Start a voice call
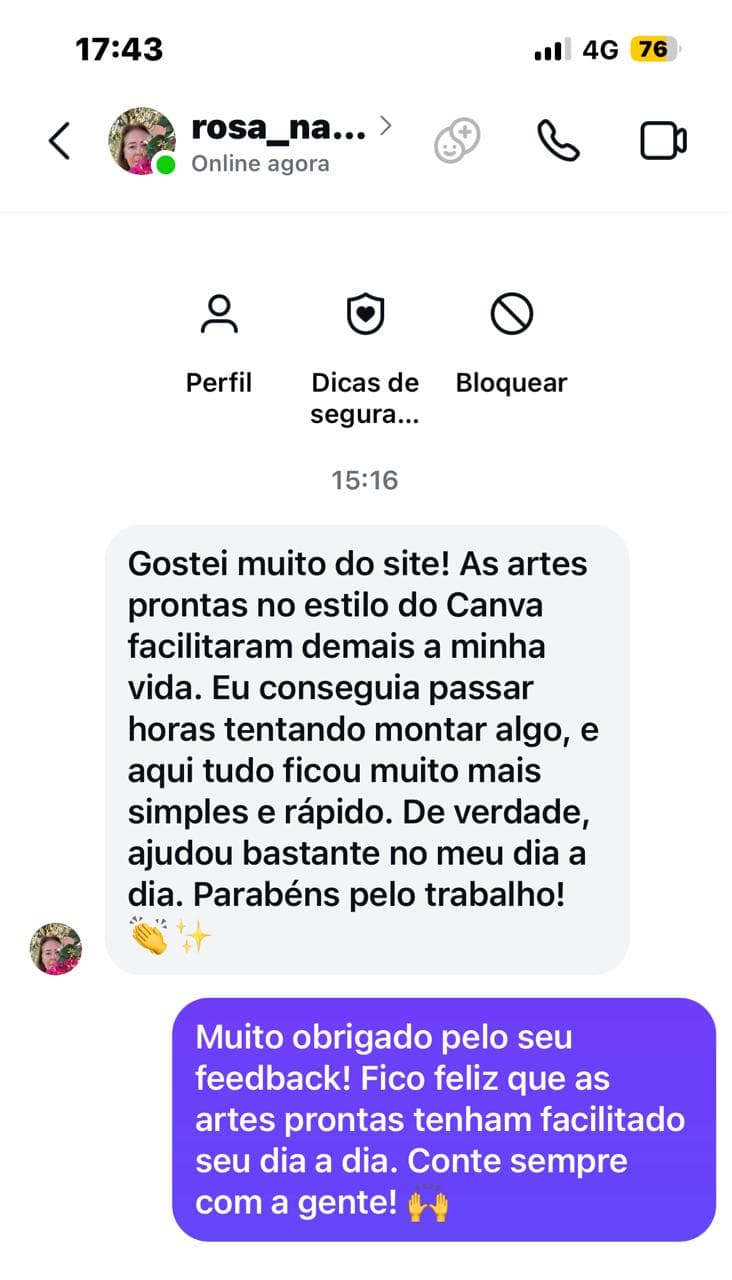Viewport: 732px width, 1280px height. pyautogui.click(x=558, y=141)
